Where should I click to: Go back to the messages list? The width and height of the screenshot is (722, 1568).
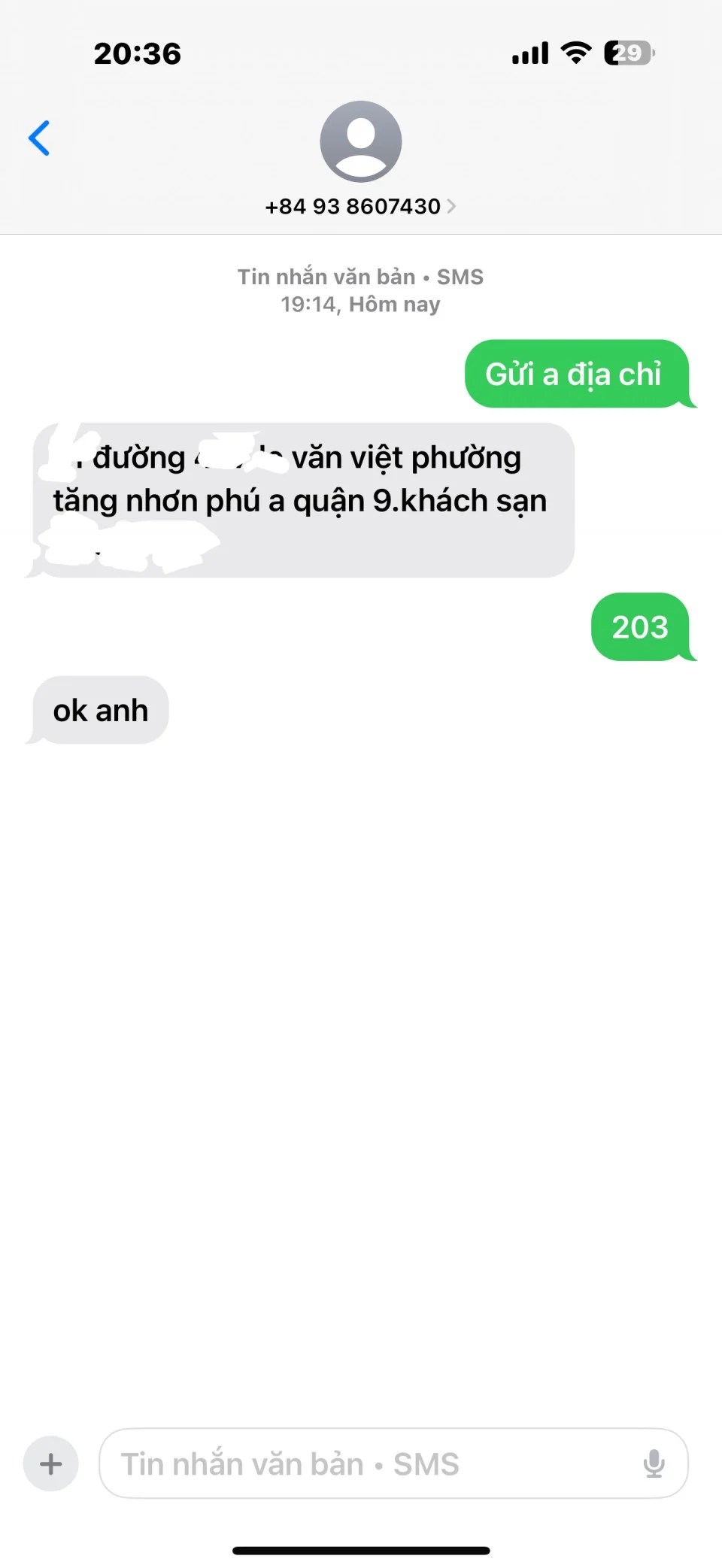pyautogui.click(x=39, y=138)
